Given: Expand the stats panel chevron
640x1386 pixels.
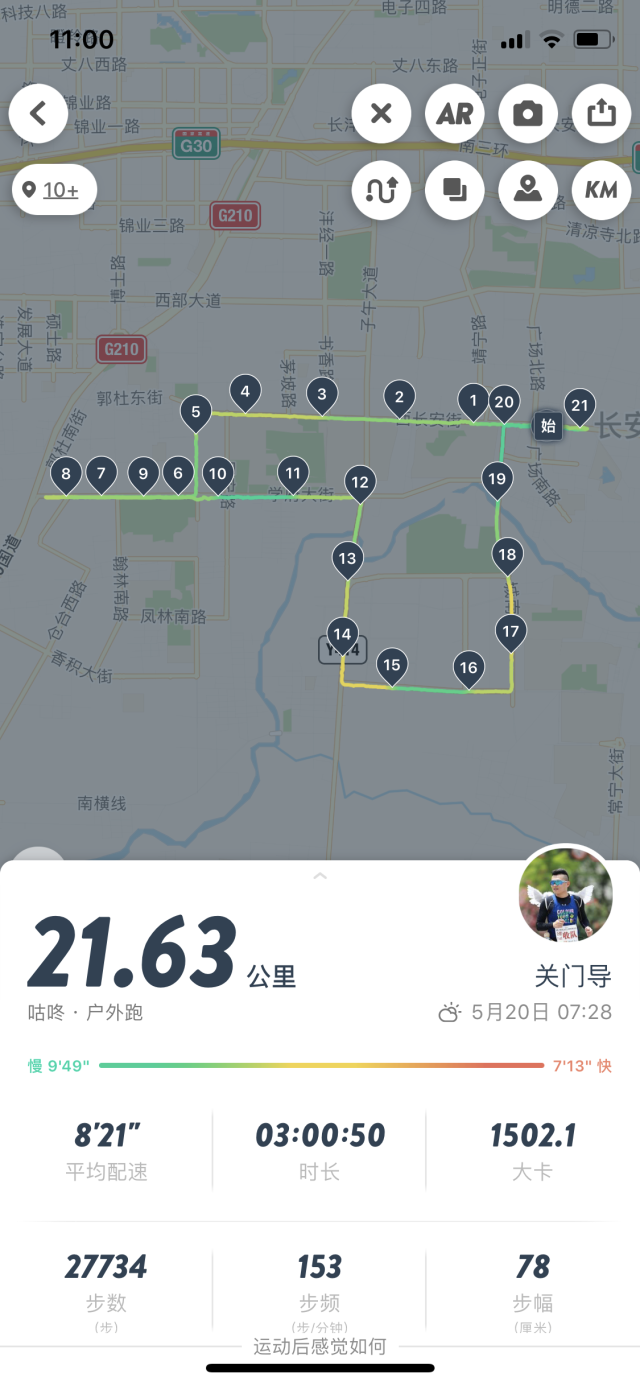Looking at the screenshot, I should pos(320,876).
